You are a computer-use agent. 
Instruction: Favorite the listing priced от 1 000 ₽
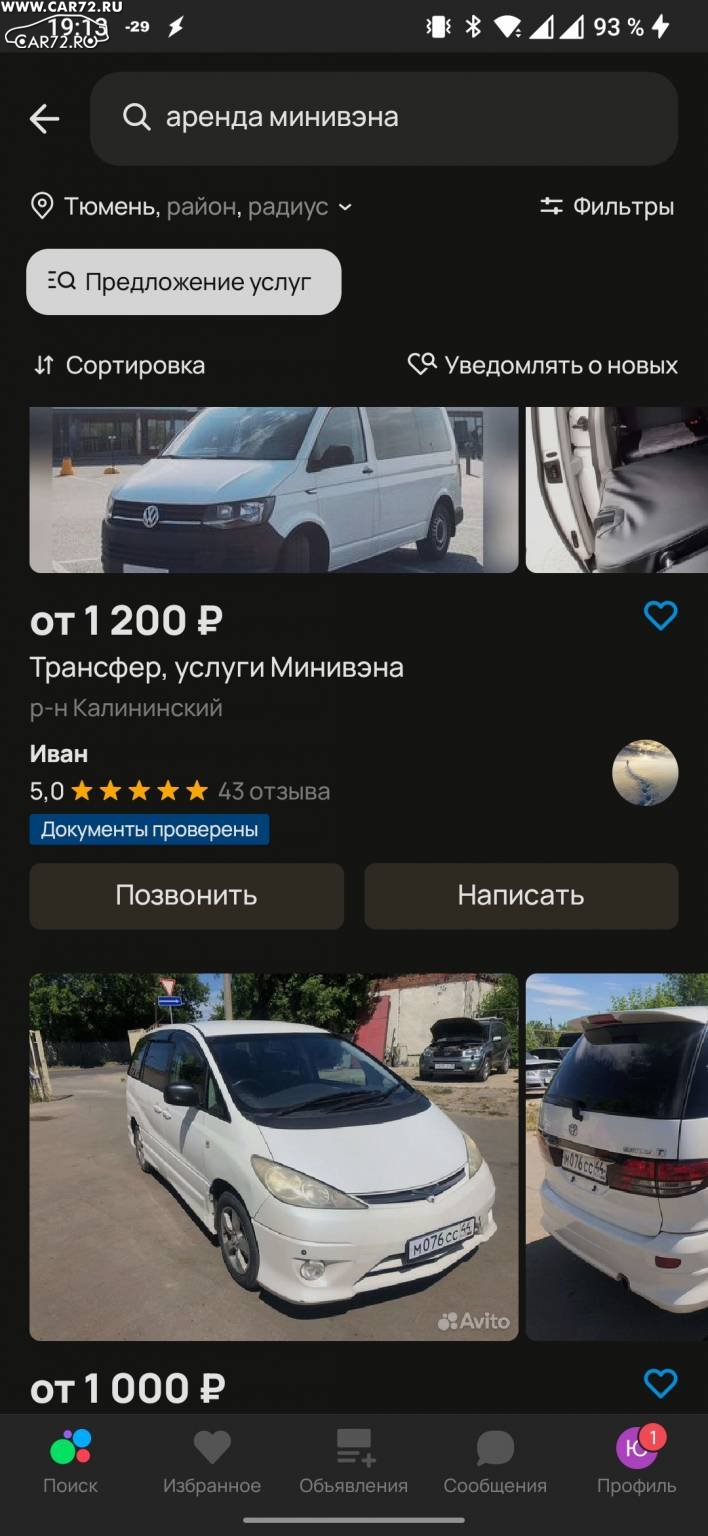(x=660, y=1384)
